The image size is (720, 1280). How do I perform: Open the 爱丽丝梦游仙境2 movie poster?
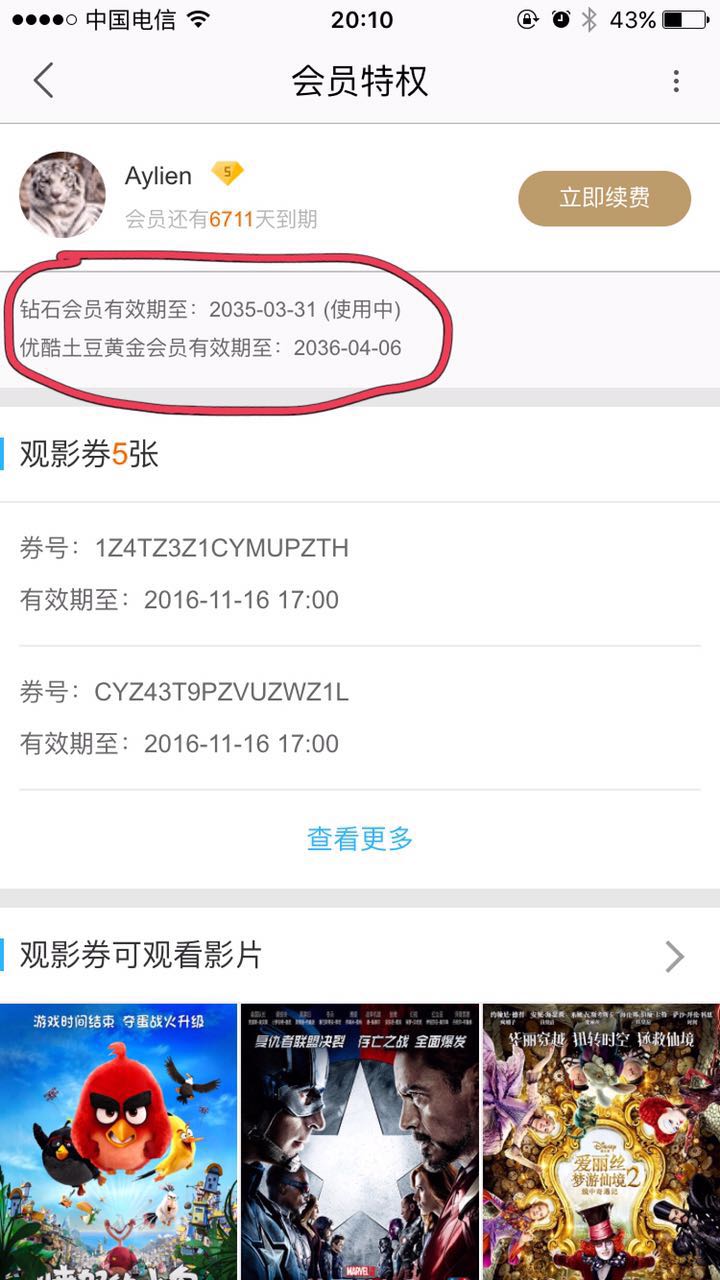(x=600, y=1140)
